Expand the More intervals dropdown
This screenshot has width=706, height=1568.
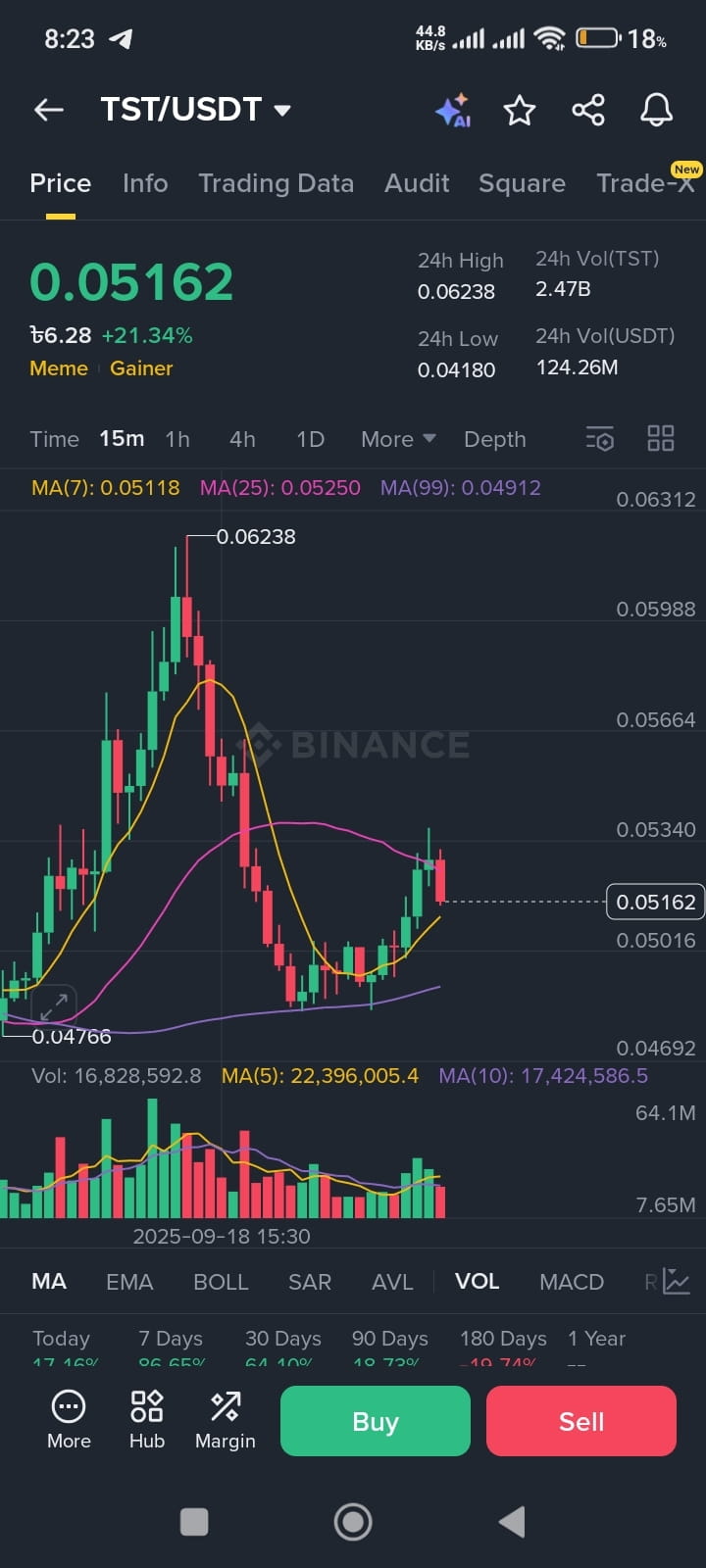pyautogui.click(x=398, y=439)
